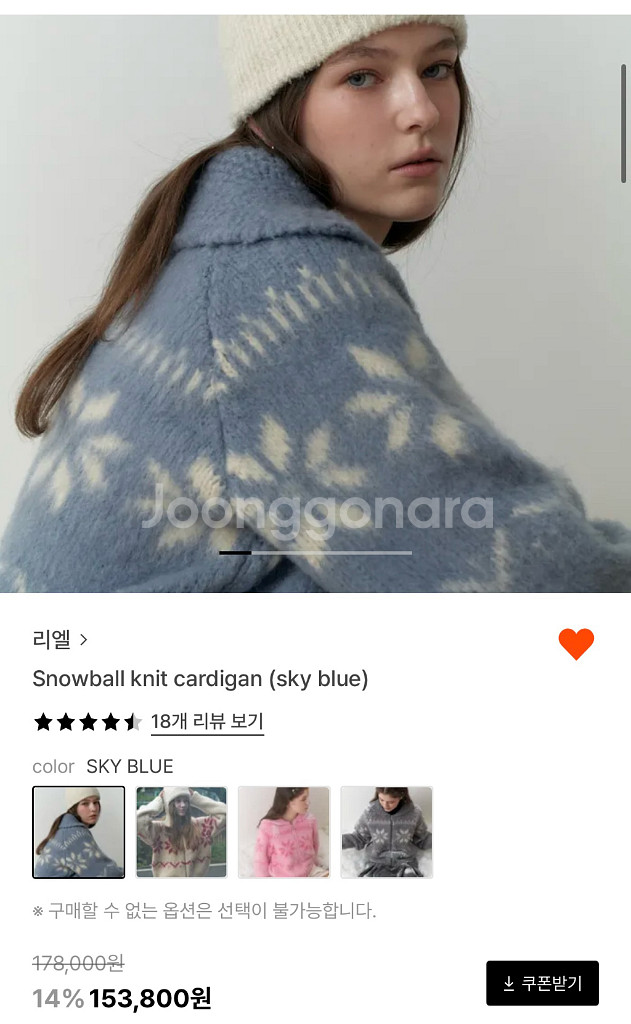The height and width of the screenshot is (1024, 631).
Task: Select the sky blue color thumbnail
Action: pos(79,832)
